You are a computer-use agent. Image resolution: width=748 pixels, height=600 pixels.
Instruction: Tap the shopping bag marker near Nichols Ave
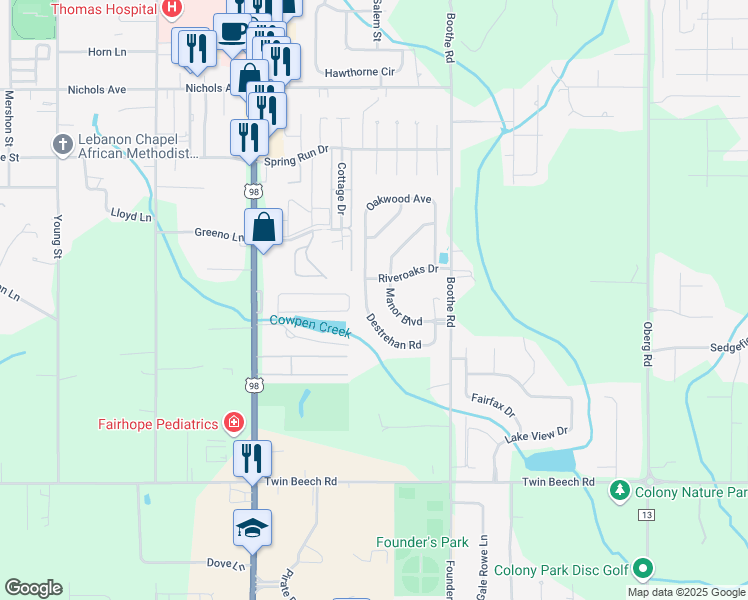(x=249, y=77)
